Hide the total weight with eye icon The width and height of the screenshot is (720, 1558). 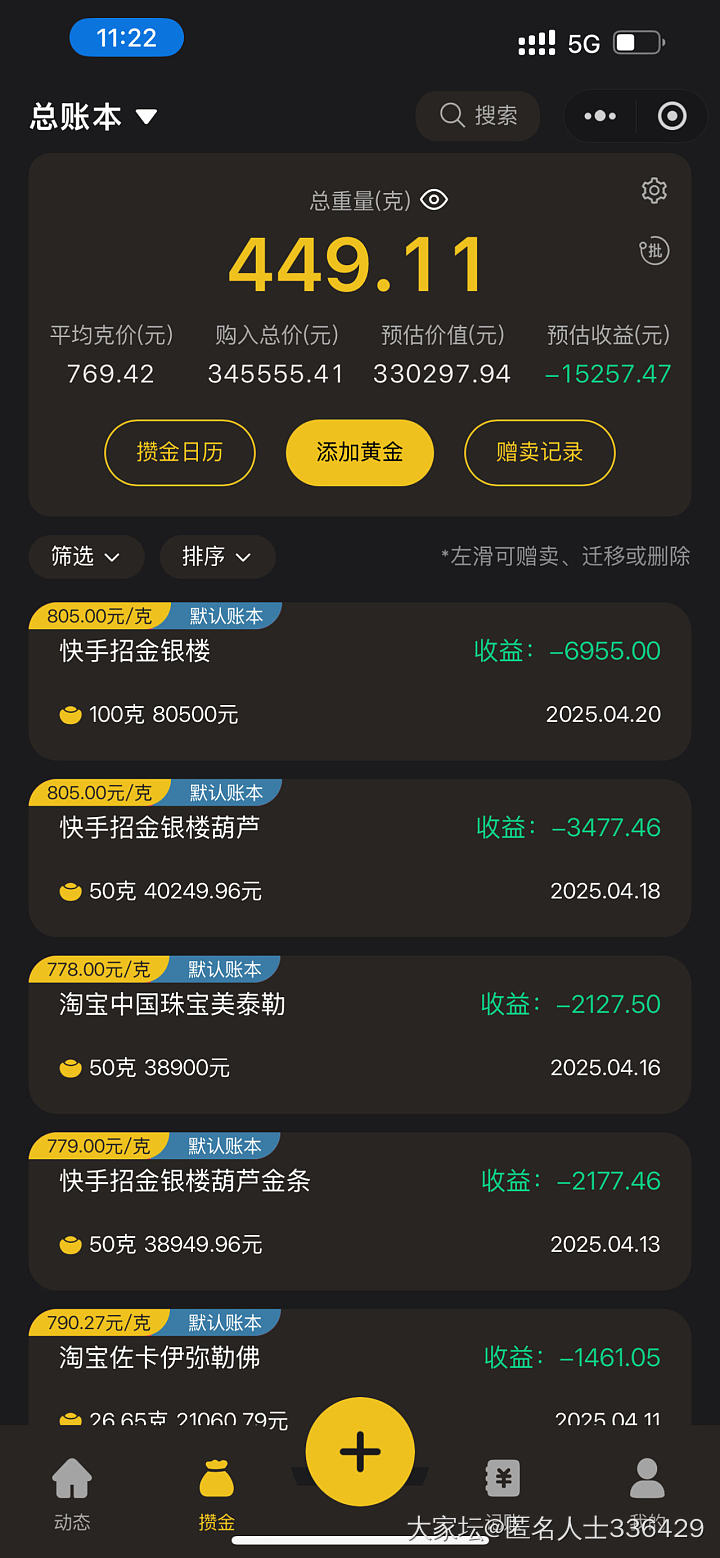point(434,200)
